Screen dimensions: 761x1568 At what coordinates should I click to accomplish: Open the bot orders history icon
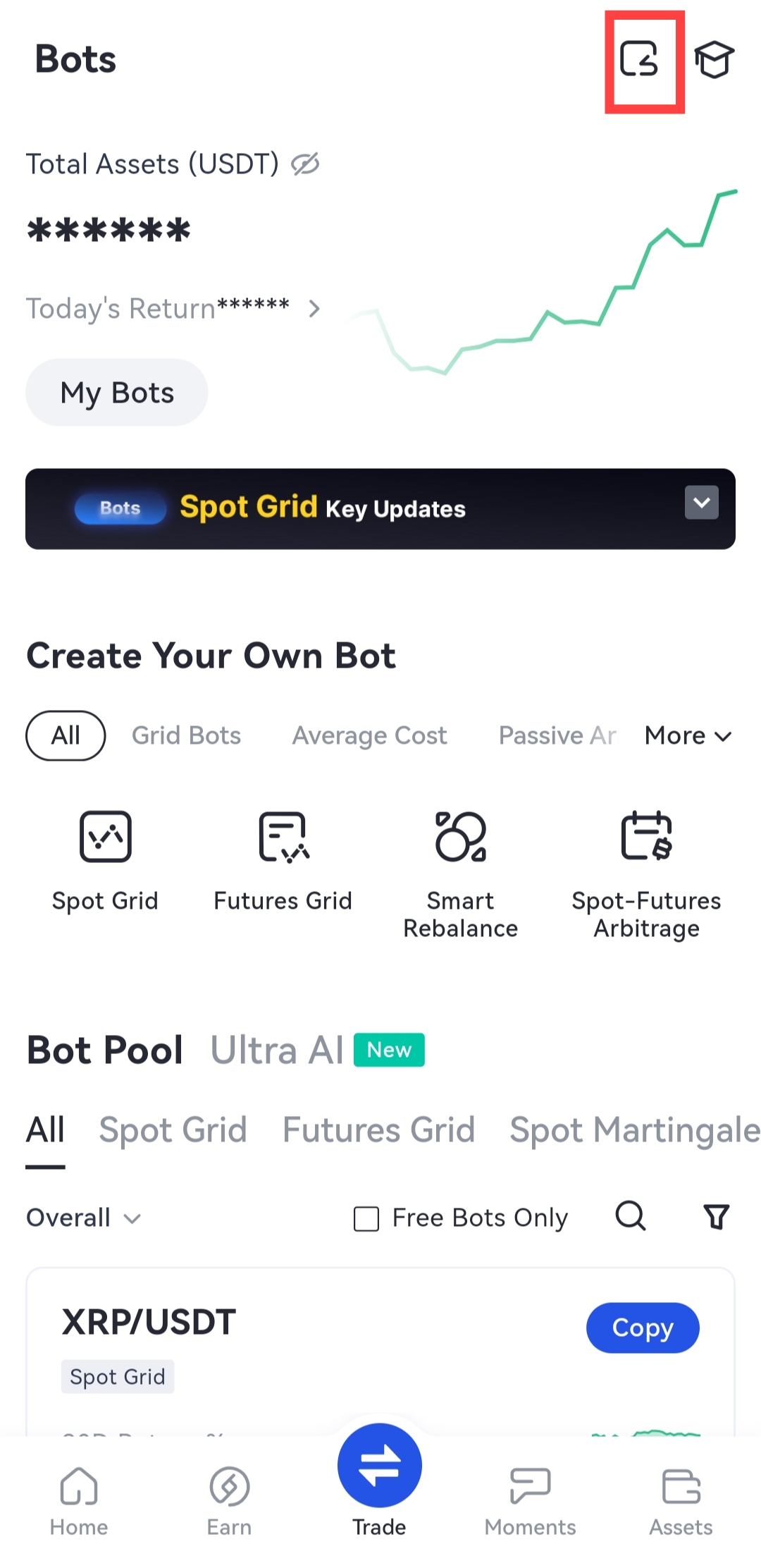click(640, 59)
